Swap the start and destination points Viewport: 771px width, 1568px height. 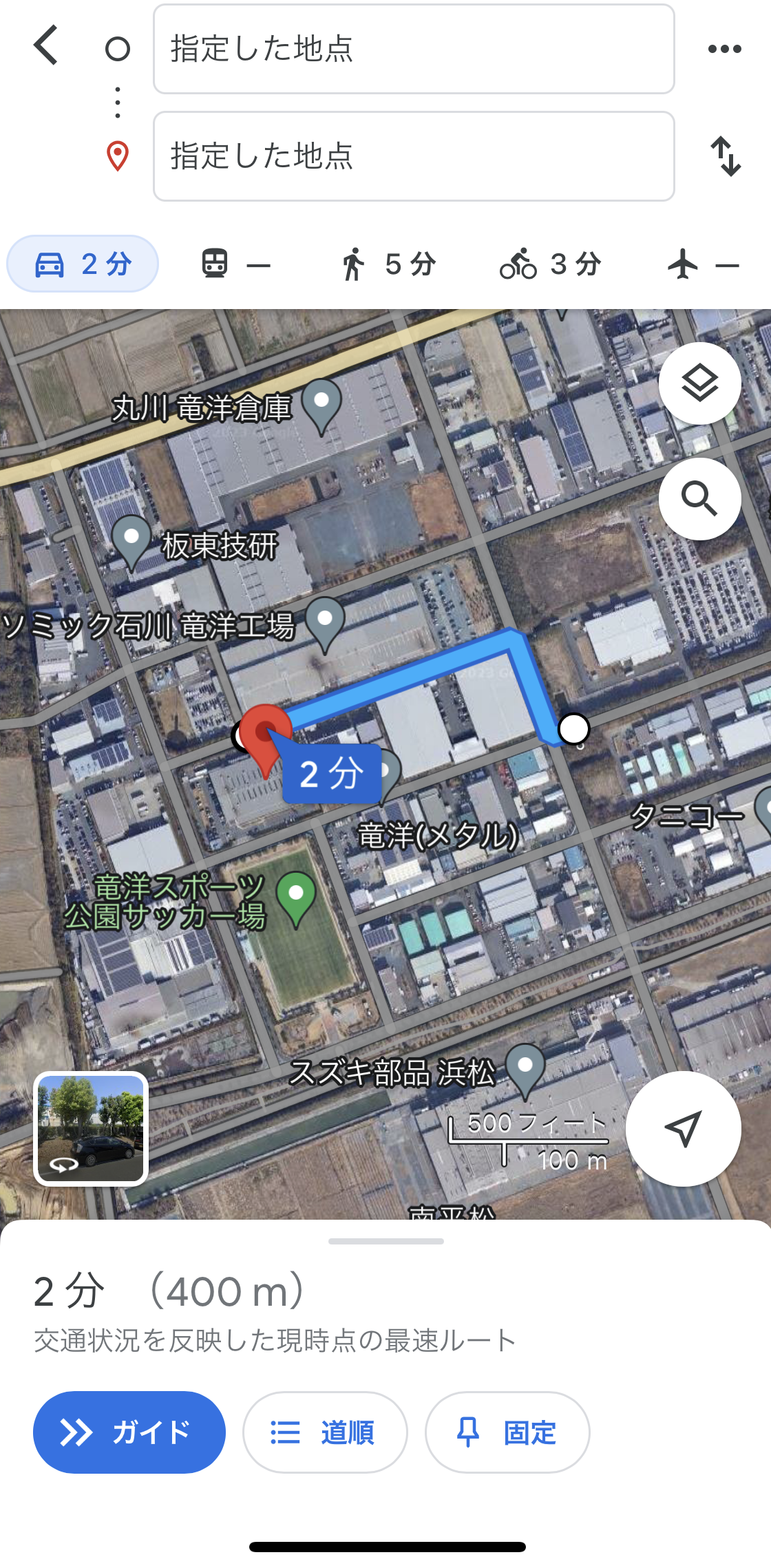(726, 156)
